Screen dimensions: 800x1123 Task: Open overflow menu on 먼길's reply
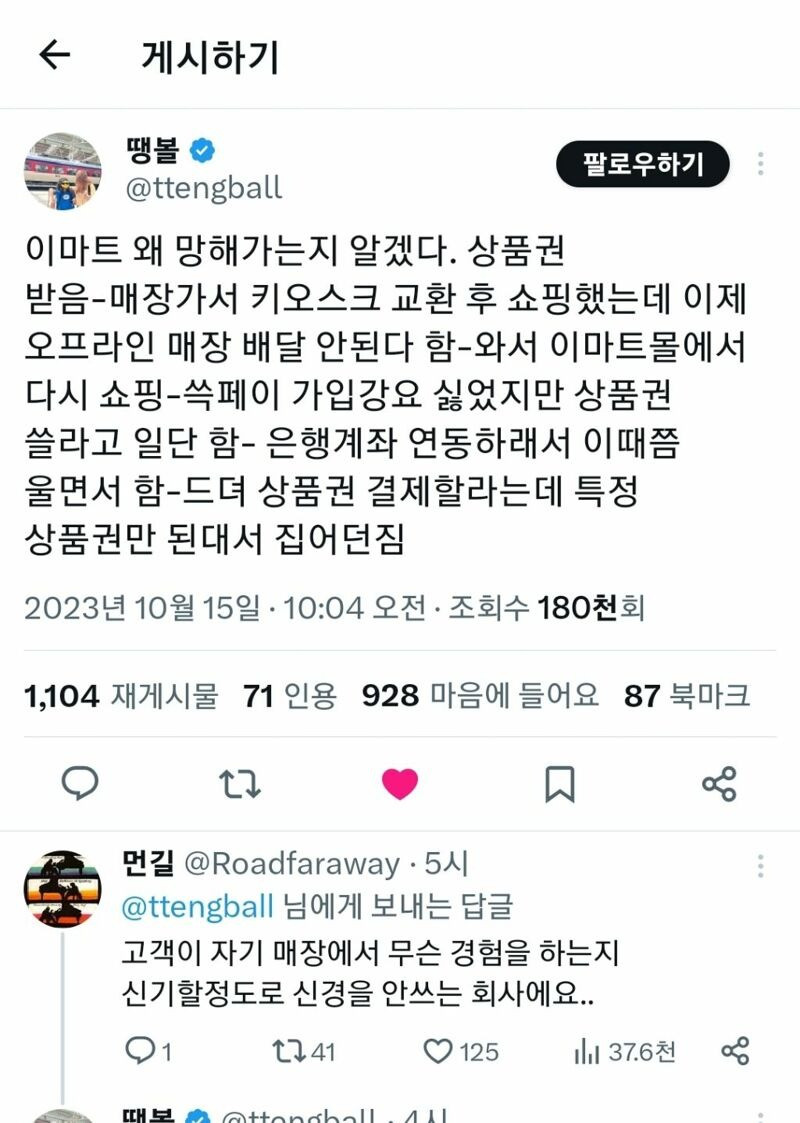tap(761, 866)
